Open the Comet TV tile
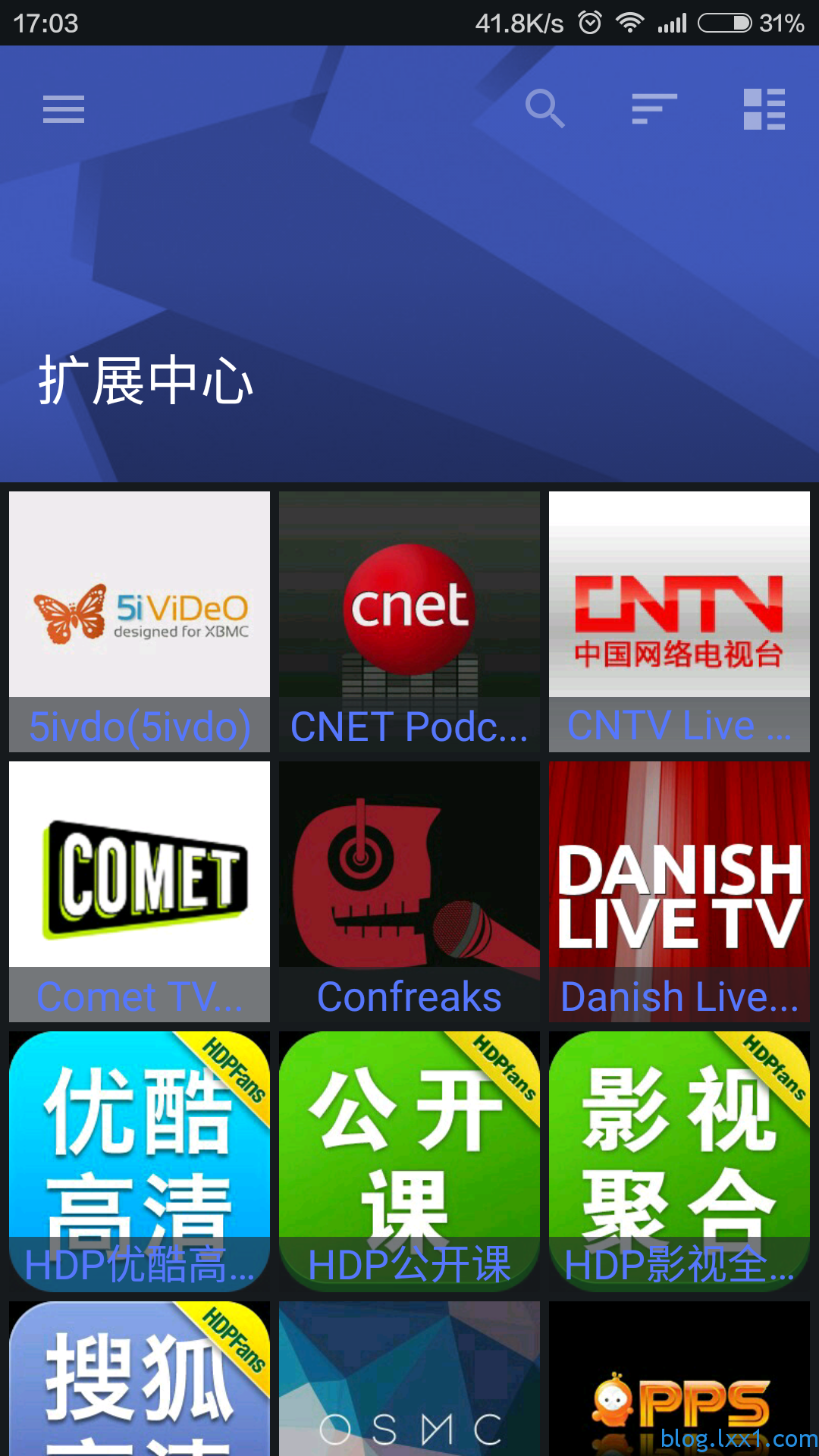The height and width of the screenshot is (1456, 819). [140, 892]
